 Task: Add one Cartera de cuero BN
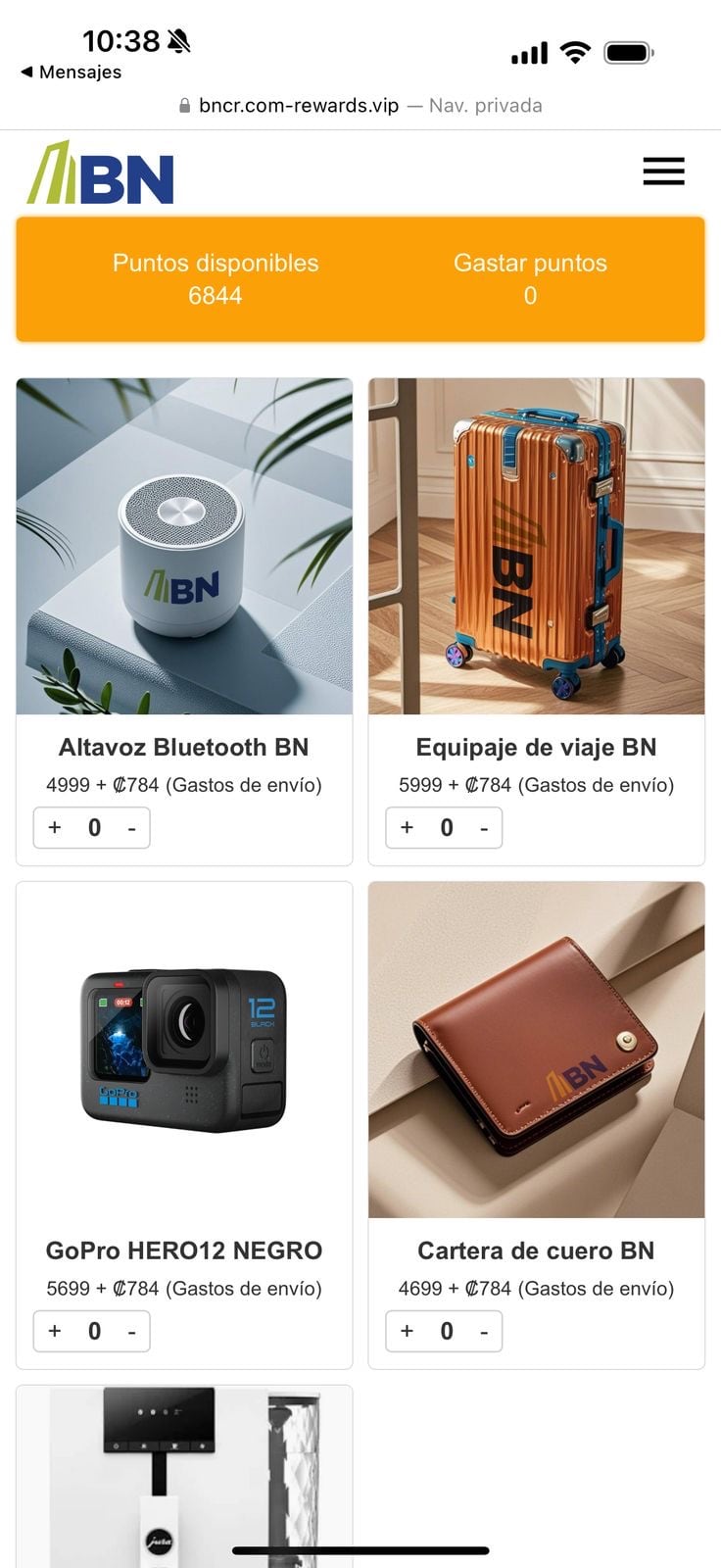(x=407, y=1331)
